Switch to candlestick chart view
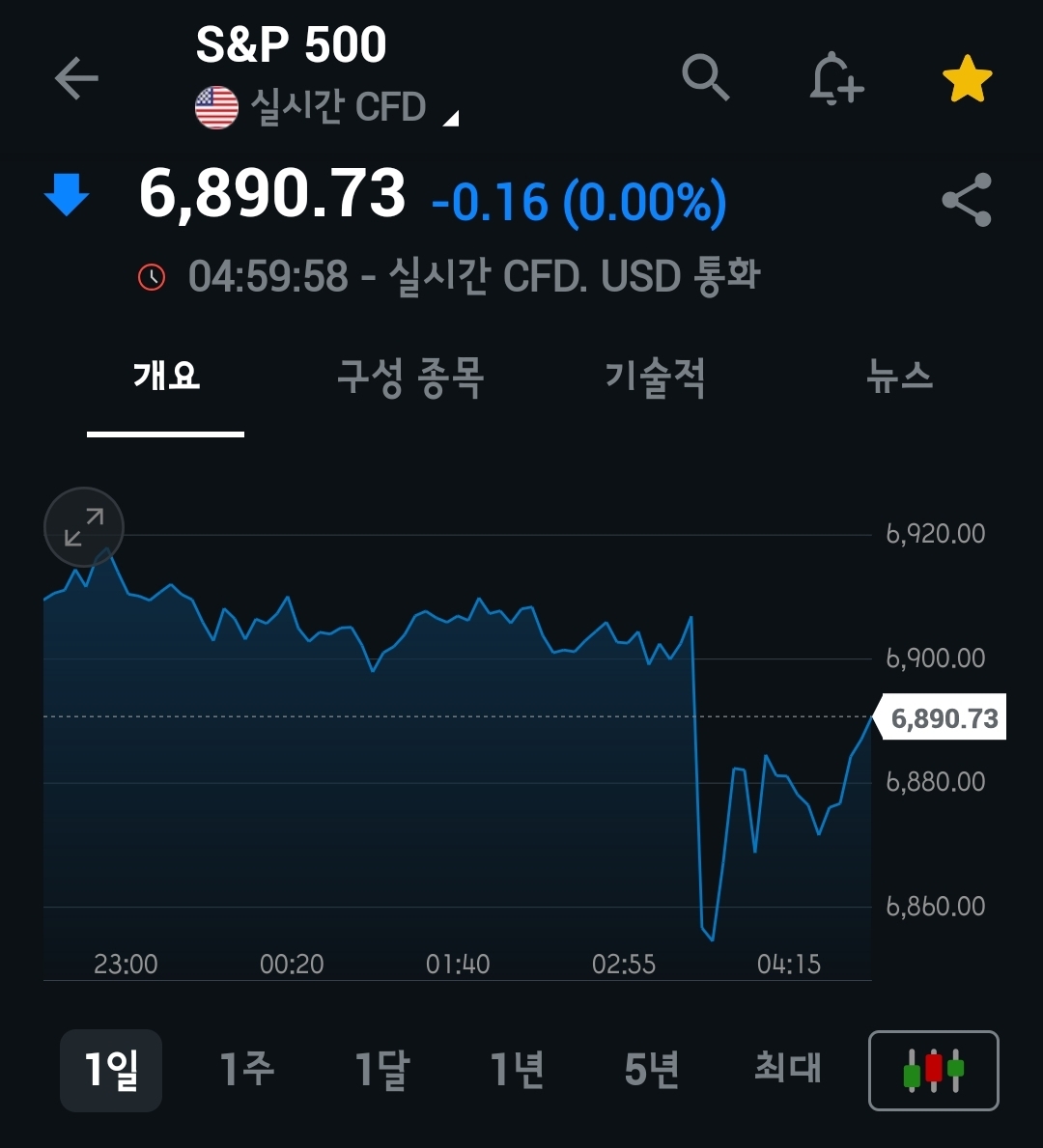Viewport: 1043px width, 1148px height. click(933, 1071)
